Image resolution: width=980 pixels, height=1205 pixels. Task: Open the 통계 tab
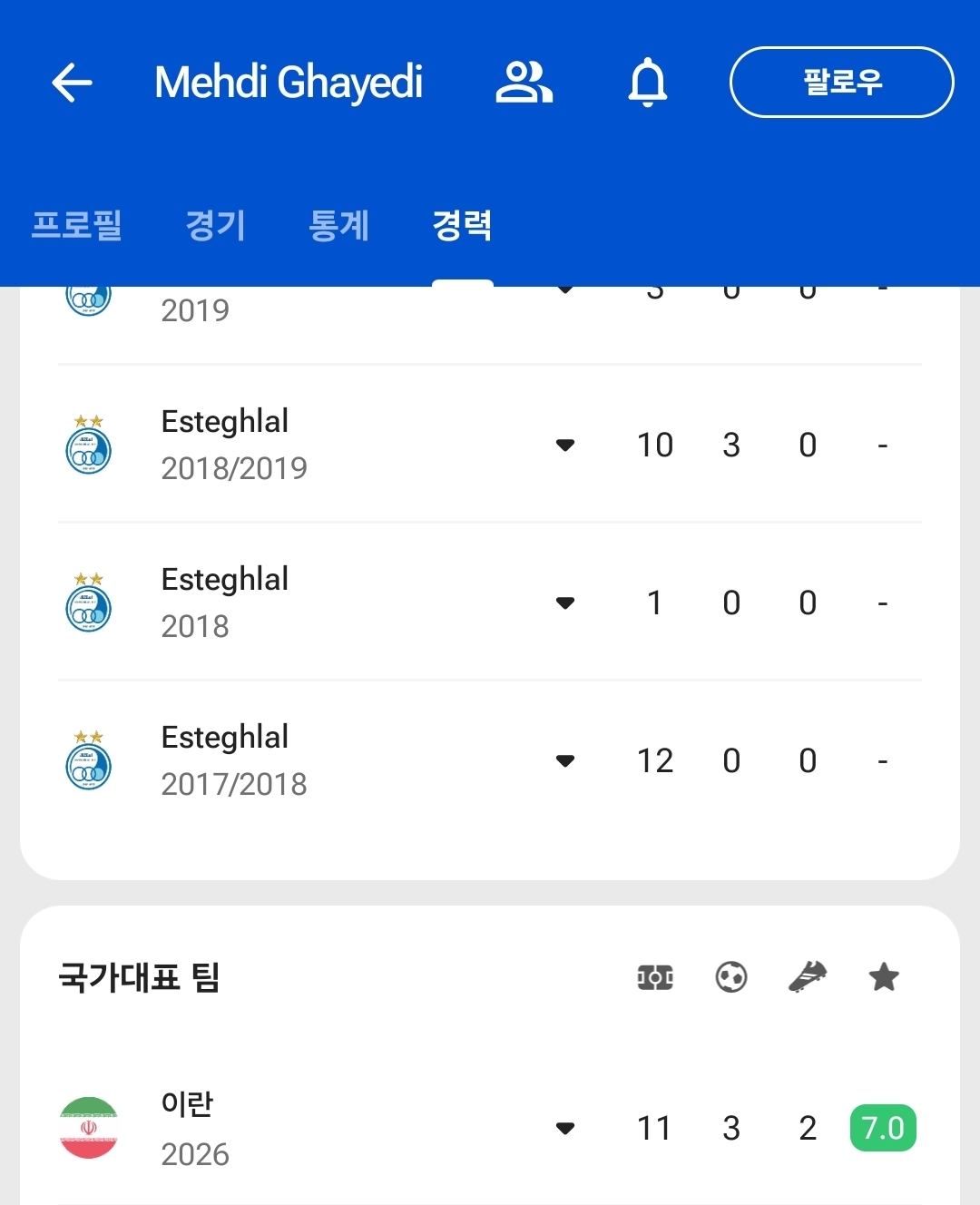[x=338, y=227]
